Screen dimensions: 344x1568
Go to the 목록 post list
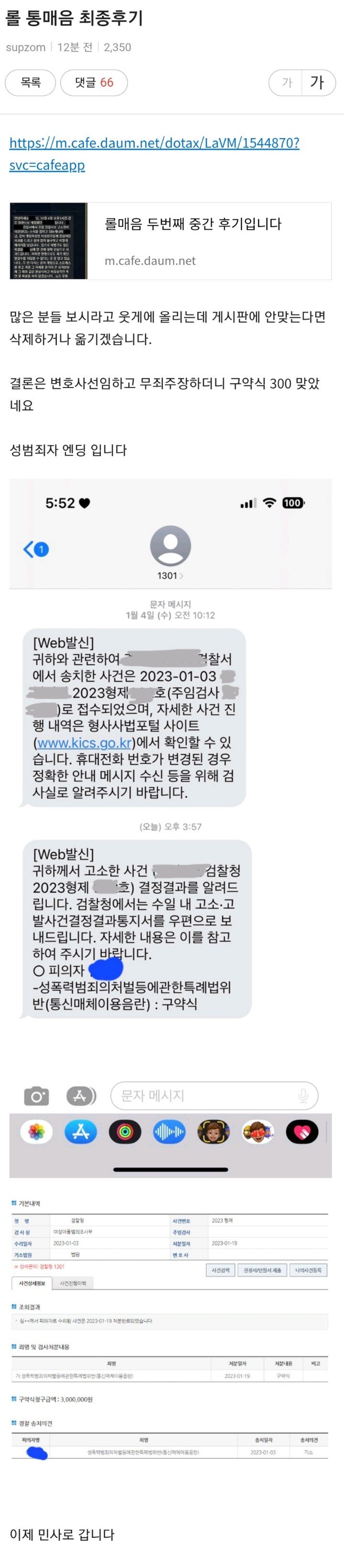tap(31, 83)
